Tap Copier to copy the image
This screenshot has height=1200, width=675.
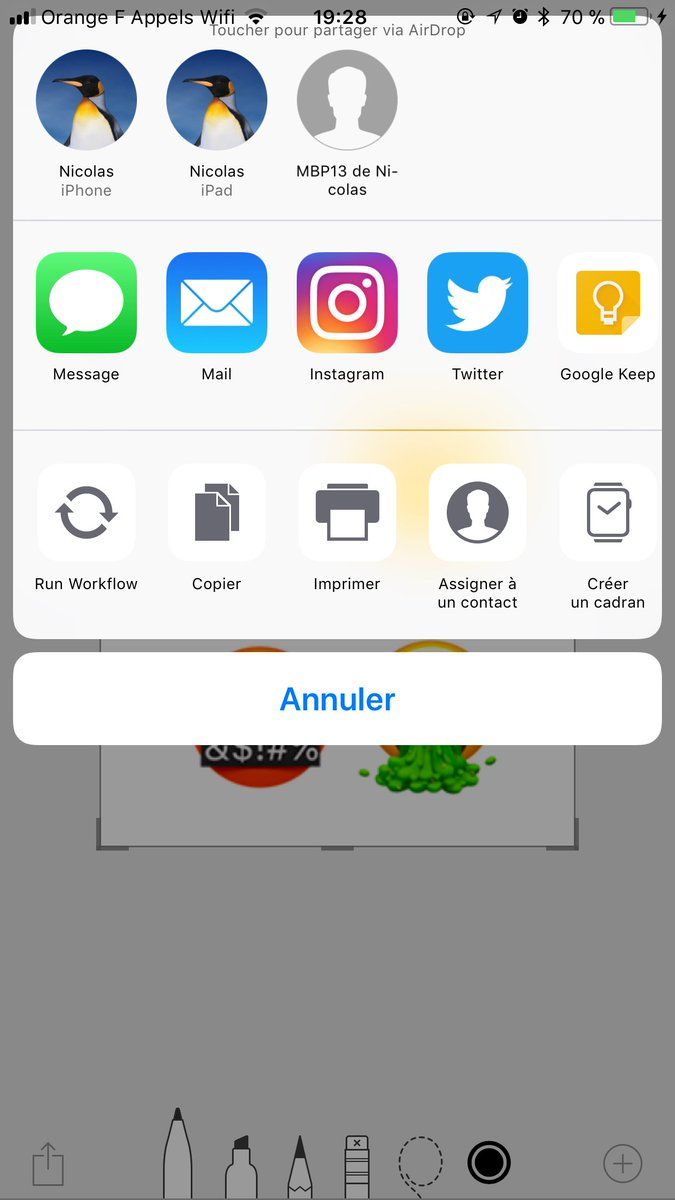pyautogui.click(x=217, y=513)
